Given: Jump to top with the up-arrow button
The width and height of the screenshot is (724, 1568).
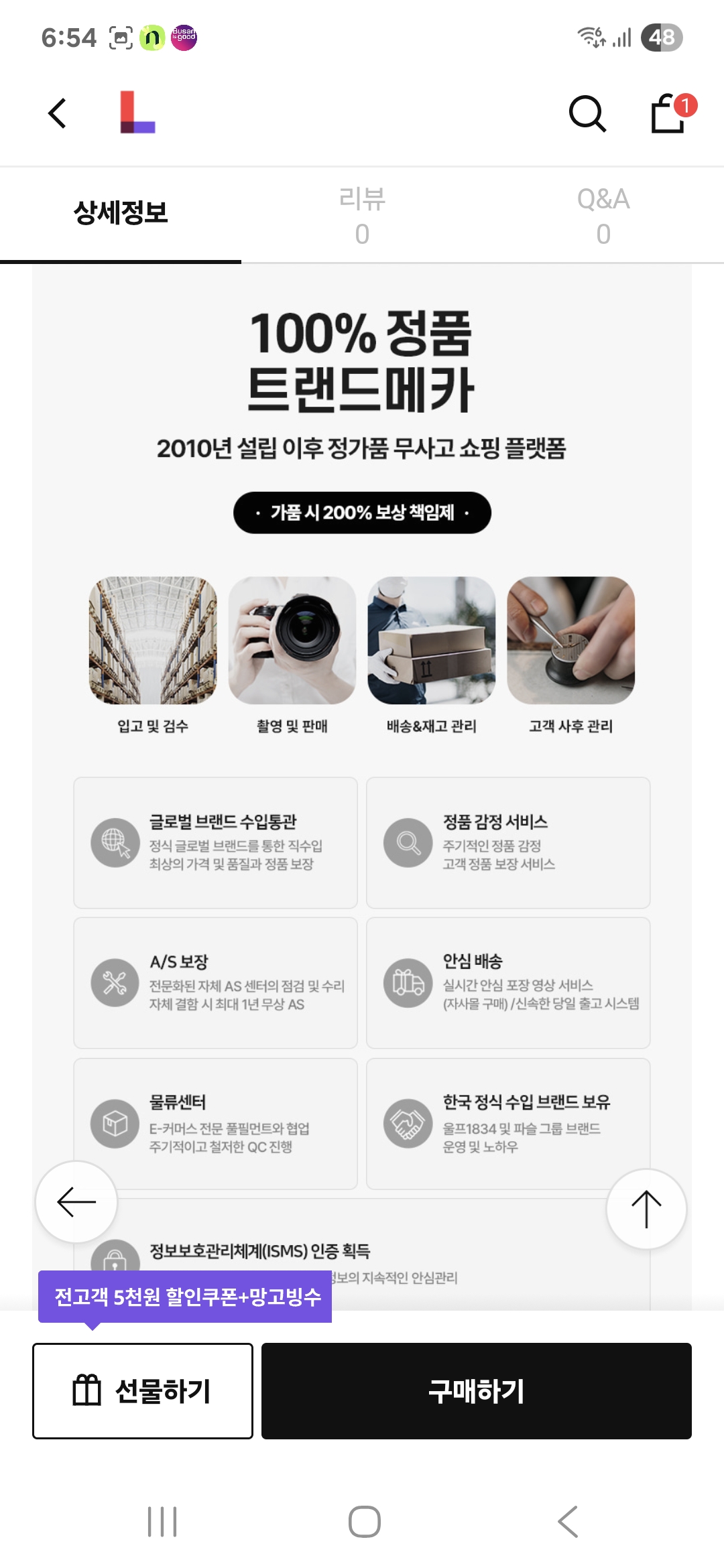Looking at the screenshot, I should click(x=646, y=1208).
